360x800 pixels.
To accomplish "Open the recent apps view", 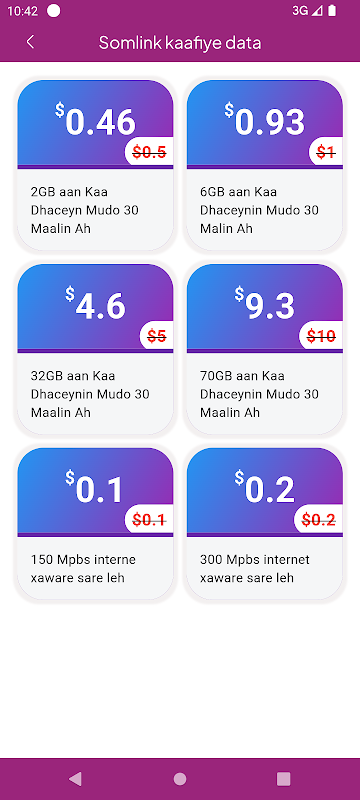I will (x=283, y=779).
